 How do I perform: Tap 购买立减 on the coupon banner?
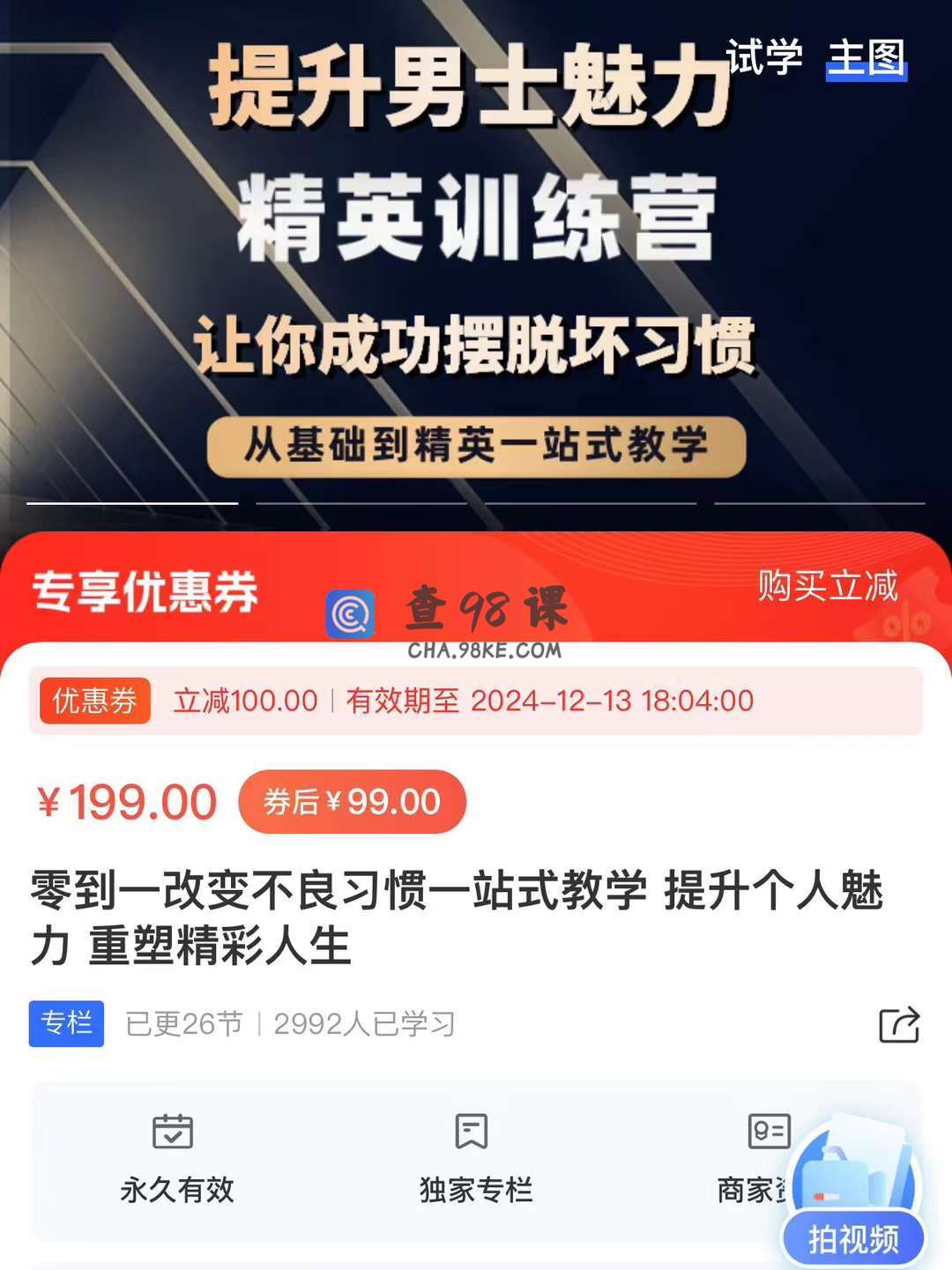pos(827,586)
